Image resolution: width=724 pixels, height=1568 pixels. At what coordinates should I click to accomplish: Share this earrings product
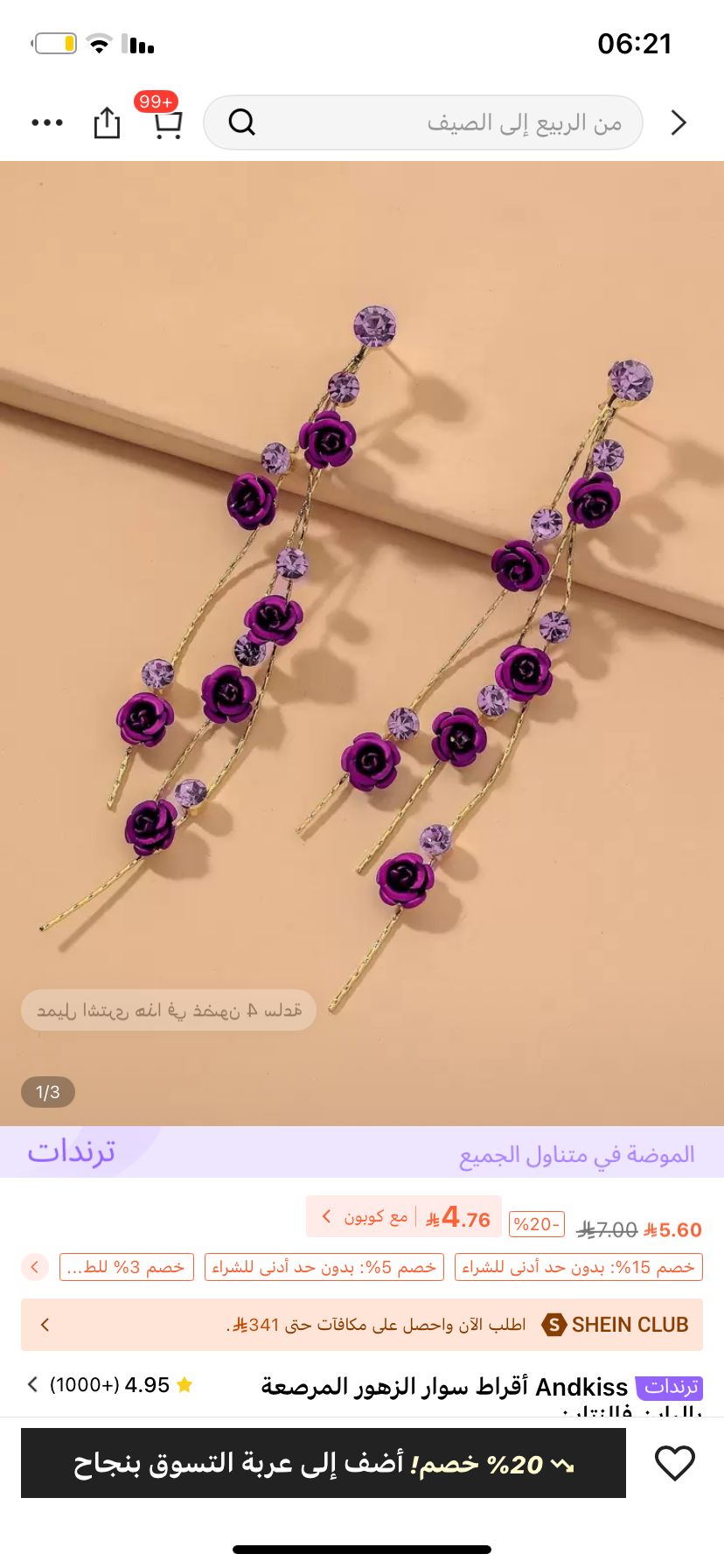107,122
